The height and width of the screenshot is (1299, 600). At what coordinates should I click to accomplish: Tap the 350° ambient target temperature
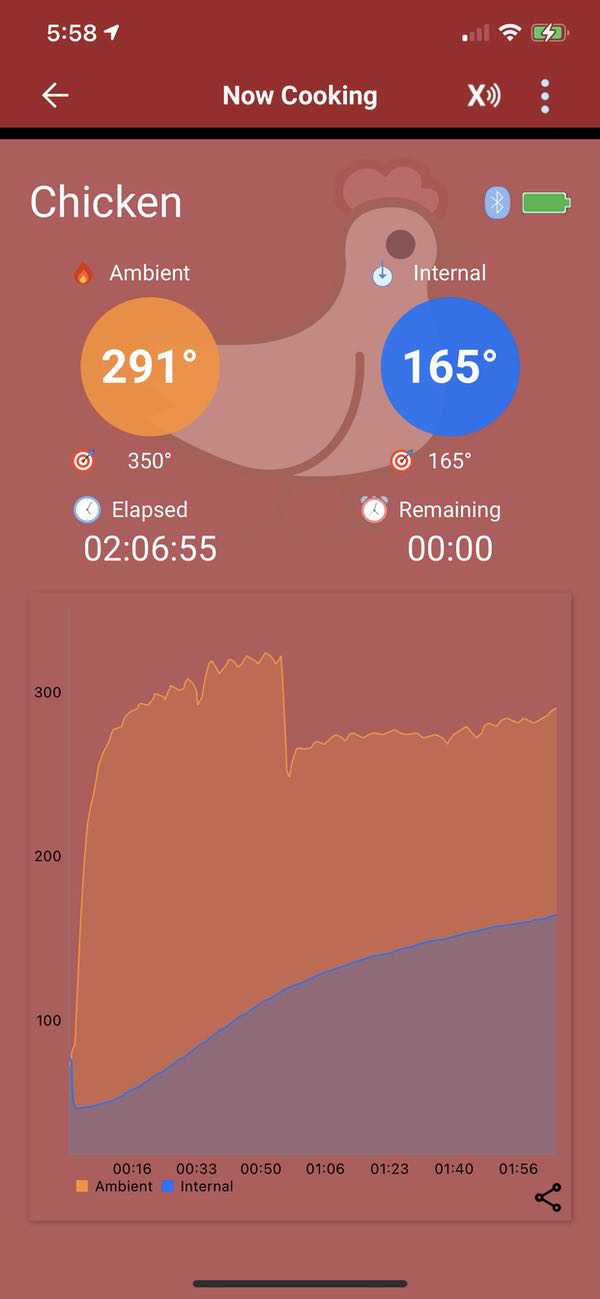pyautogui.click(x=149, y=461)
